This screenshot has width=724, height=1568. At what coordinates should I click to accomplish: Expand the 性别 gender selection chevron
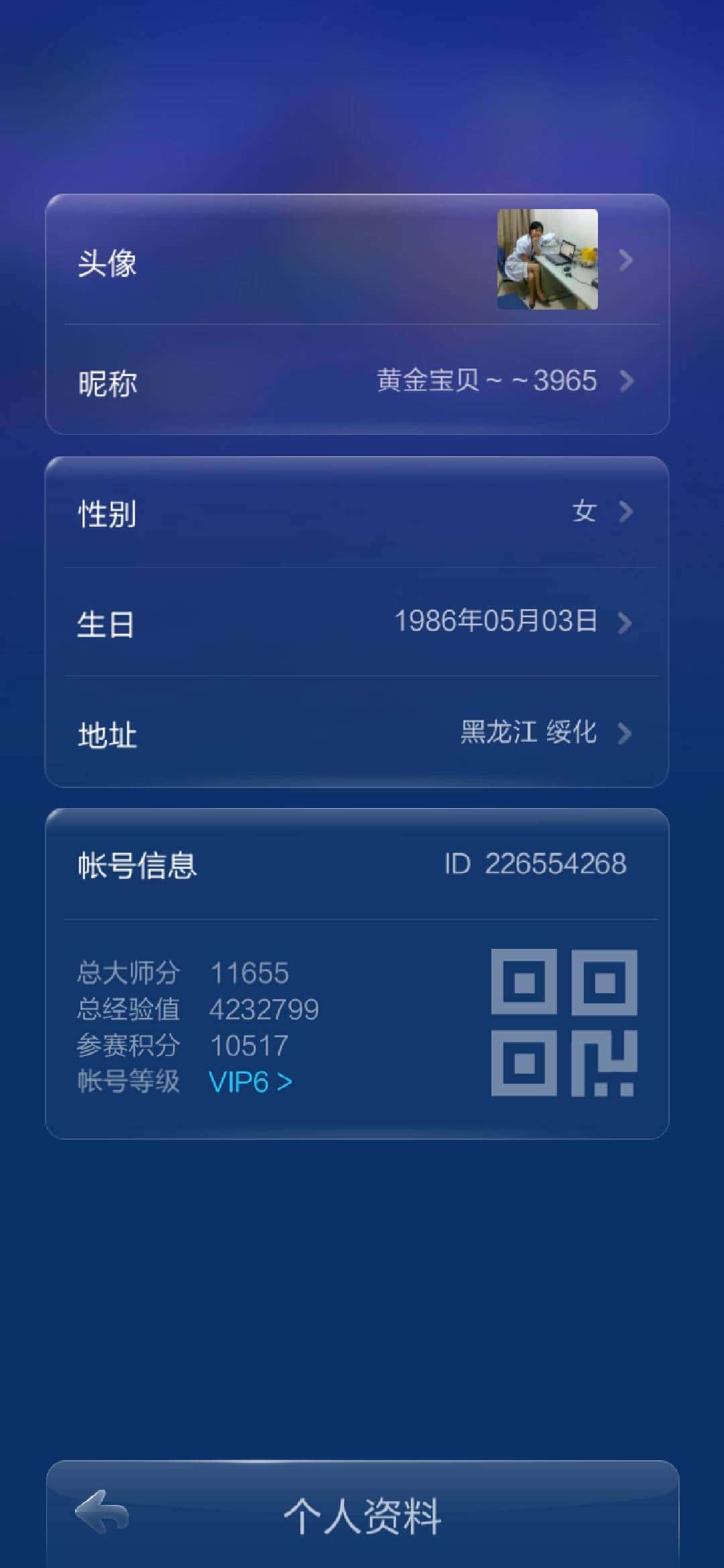pos(626,513)
